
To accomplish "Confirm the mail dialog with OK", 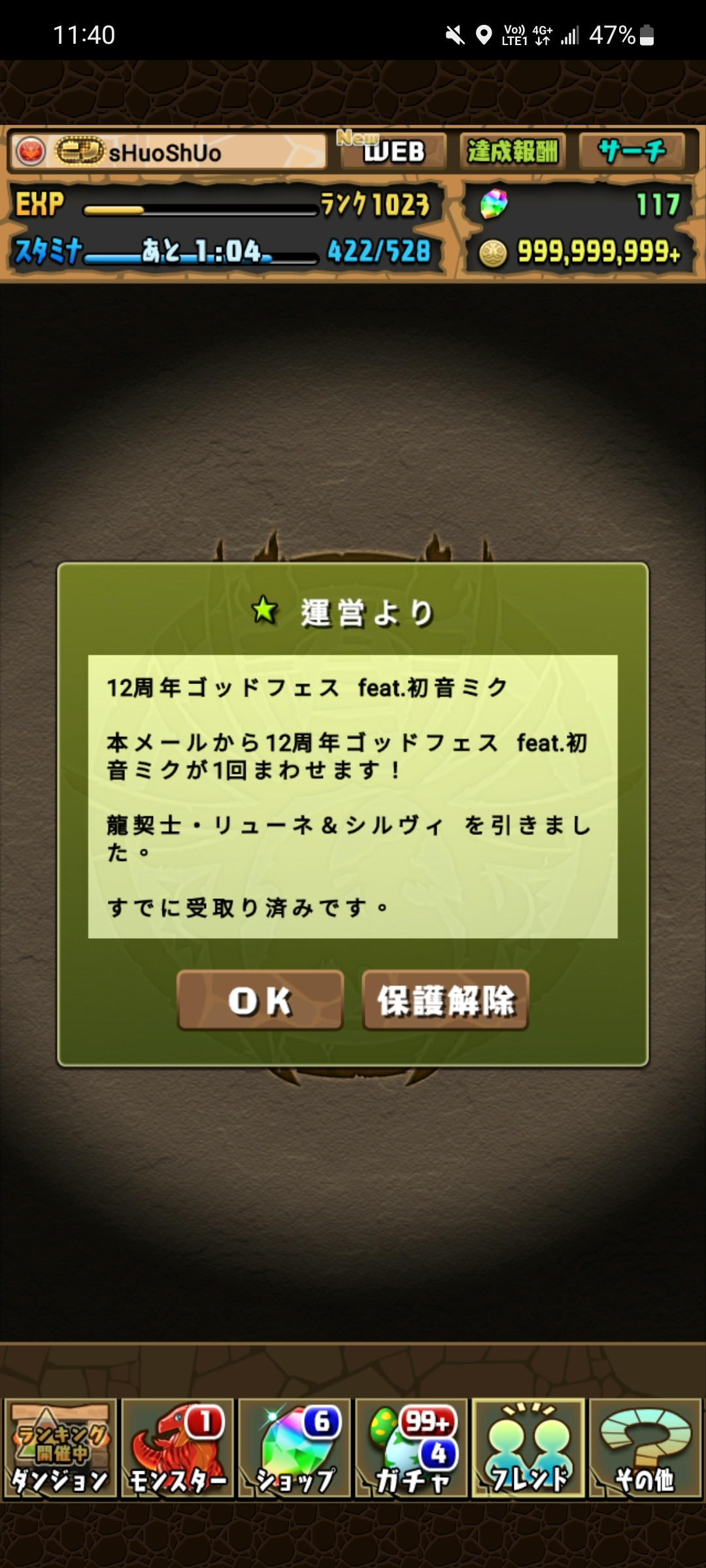I will coord(260,1000).
